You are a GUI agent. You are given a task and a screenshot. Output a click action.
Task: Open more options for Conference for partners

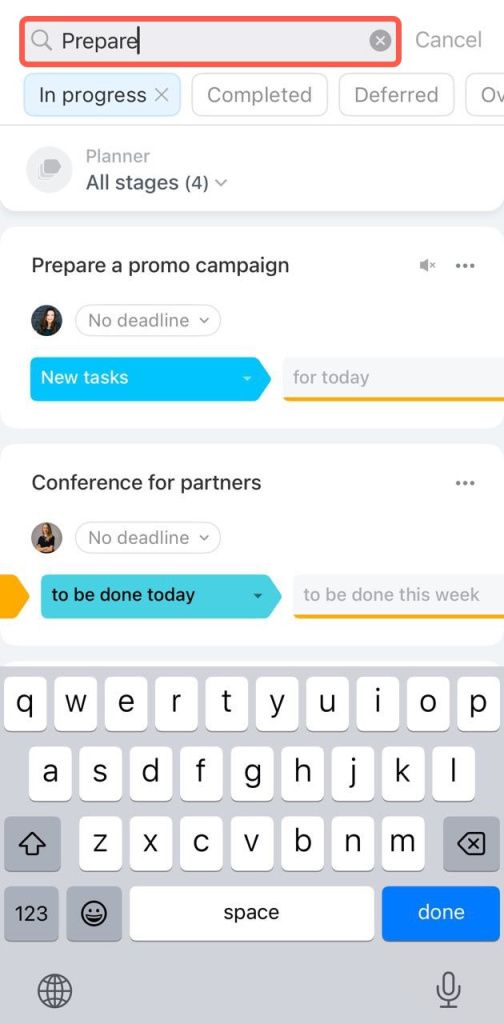click(x=465, y=483)
